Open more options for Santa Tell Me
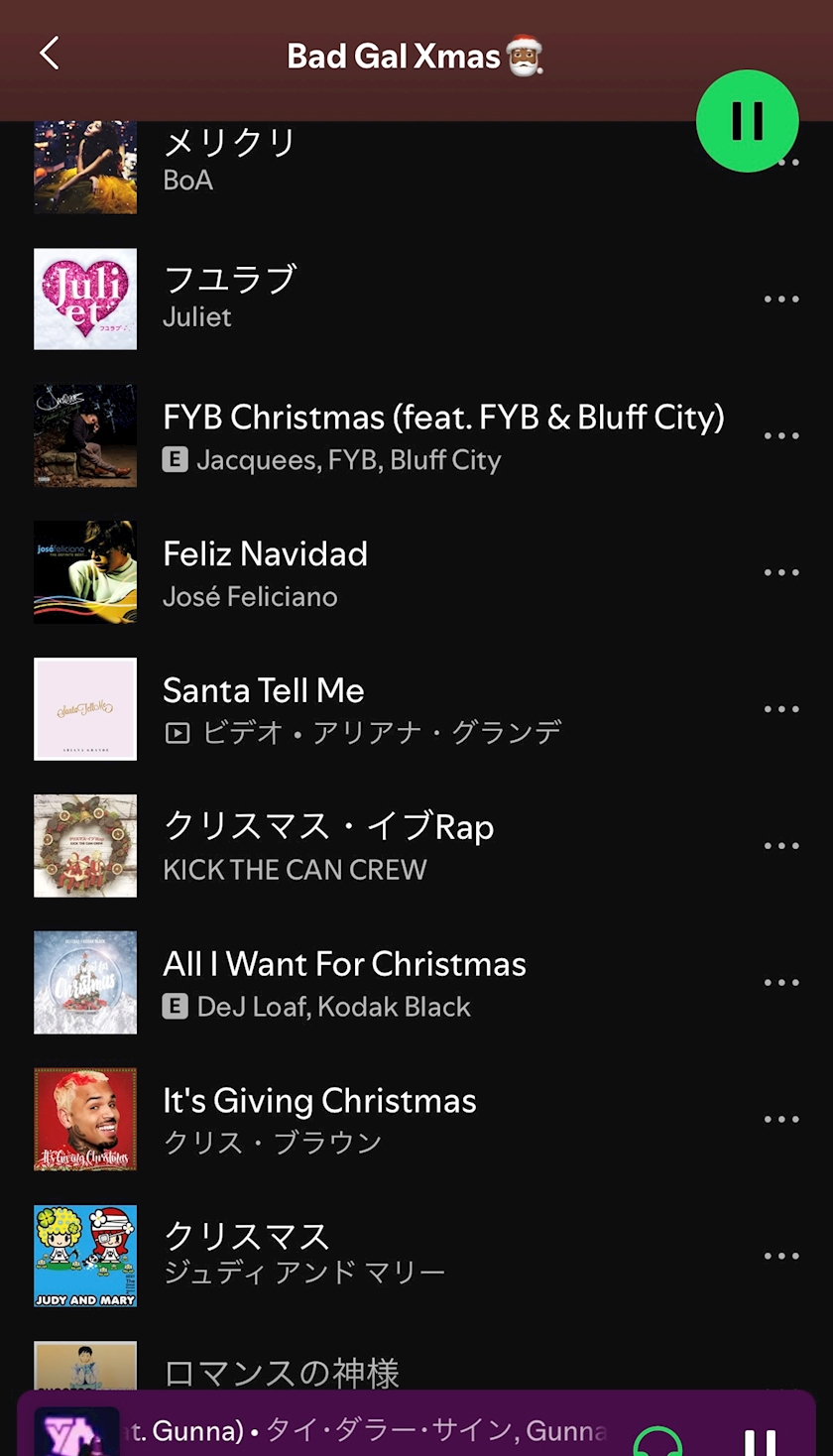 (781, 710)
